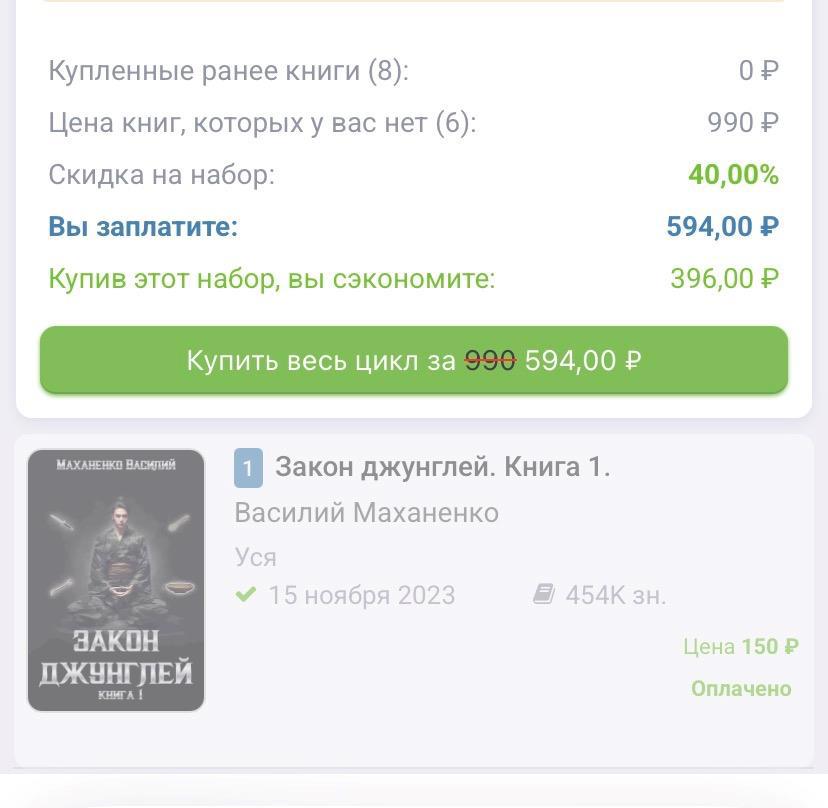Open the «Закон джунглей» book cover
Viewport: 828px width, 808px height.
pos(116,580)
